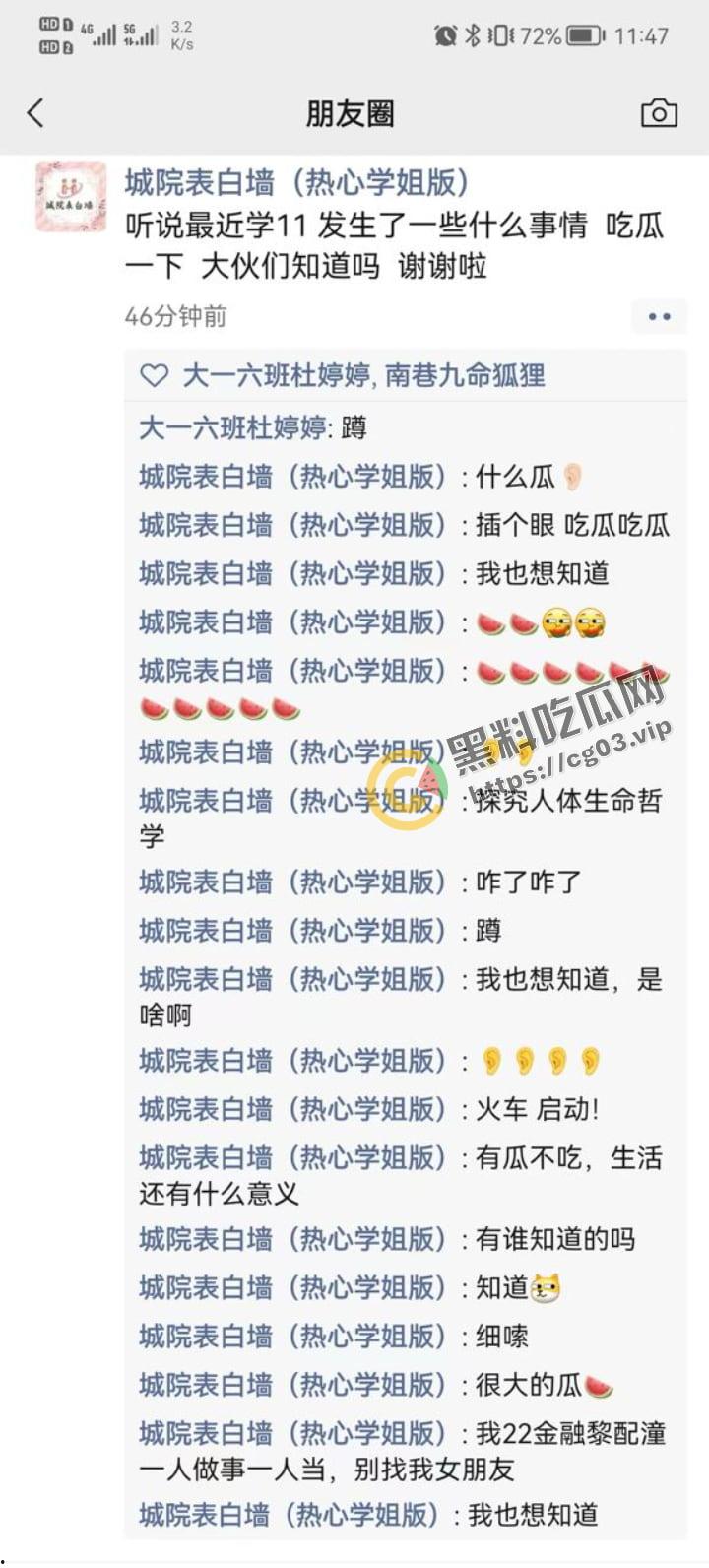The image size is (709, 1568).
Task: Reply to the comment 插个眼 吃瓜吃瓜
Action: pos(572,526)
